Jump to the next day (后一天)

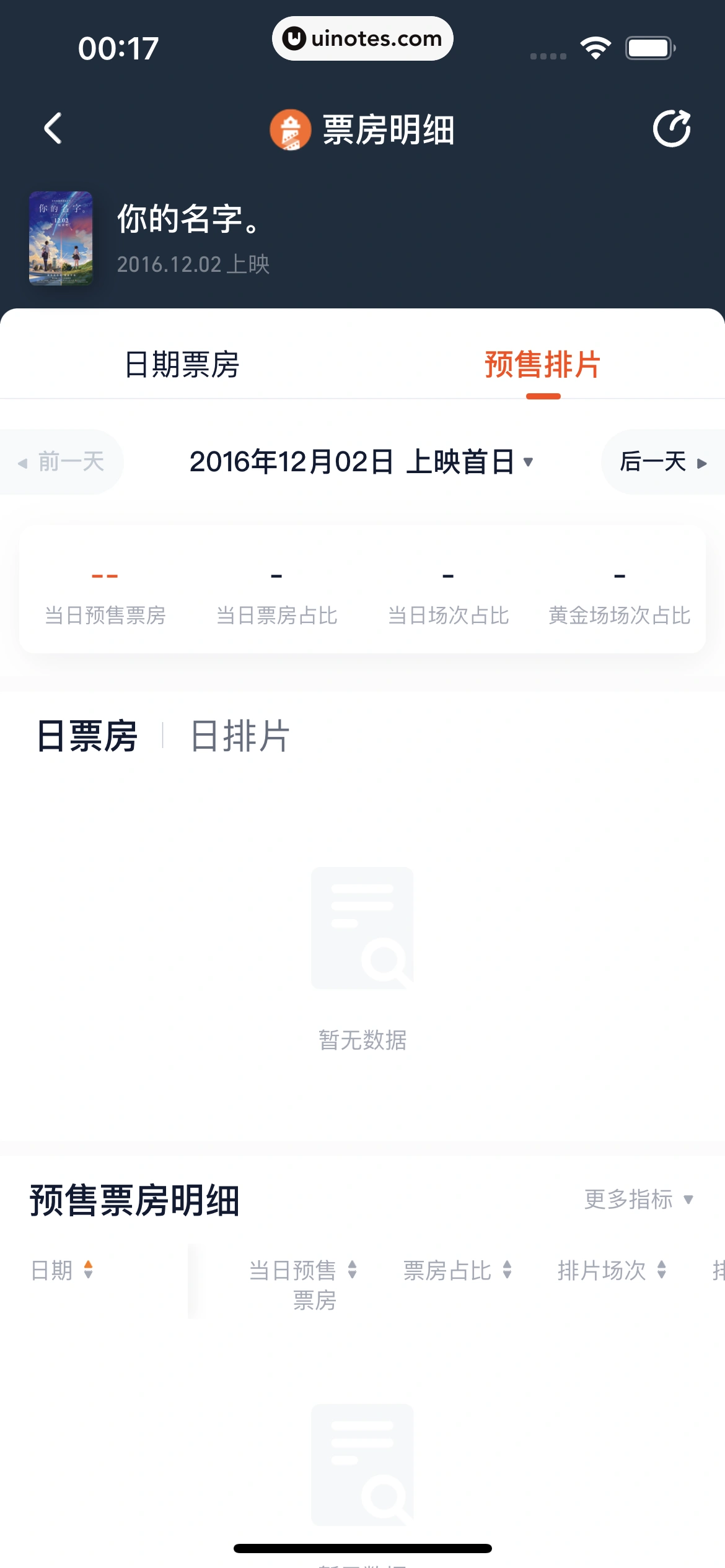click(662, 462)
